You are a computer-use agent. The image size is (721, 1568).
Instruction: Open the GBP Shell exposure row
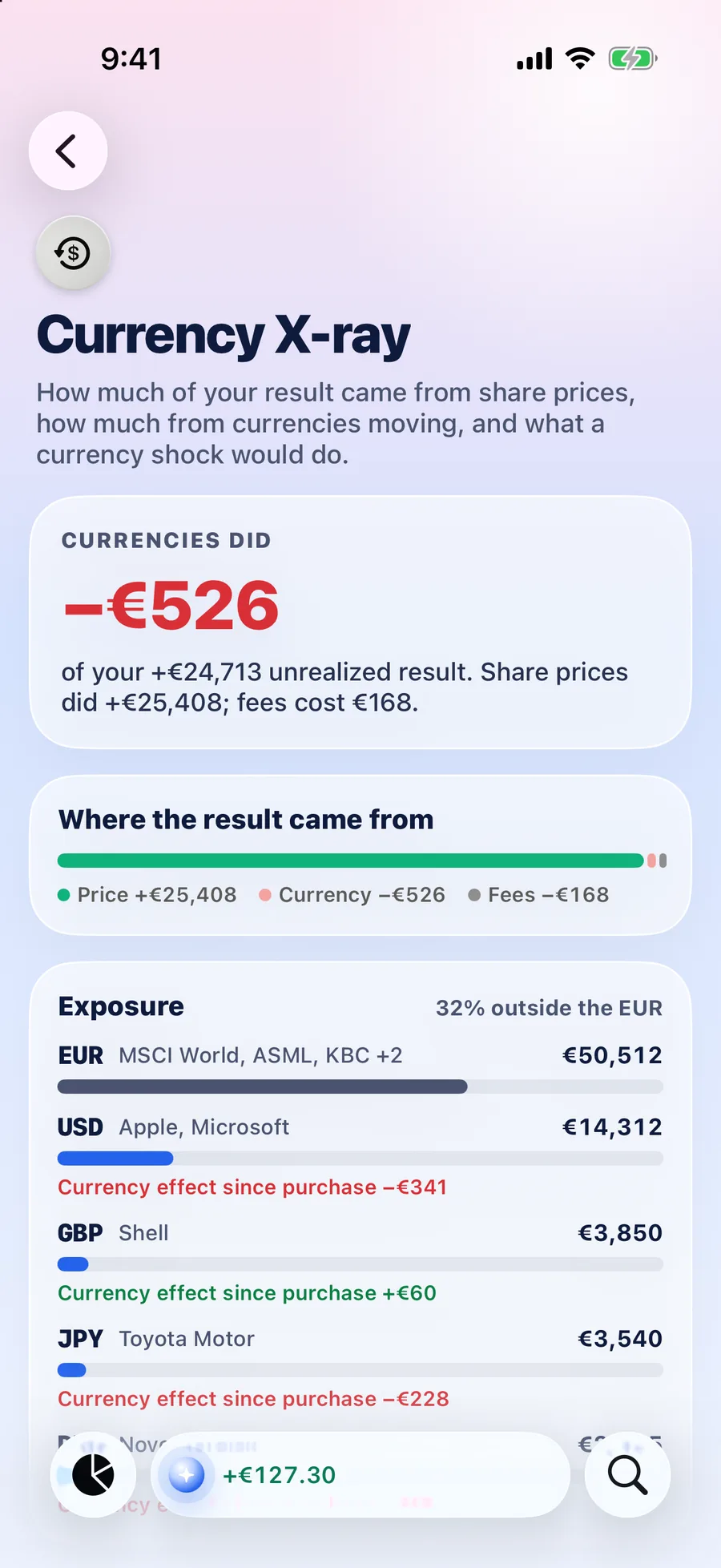(360, 1262)
